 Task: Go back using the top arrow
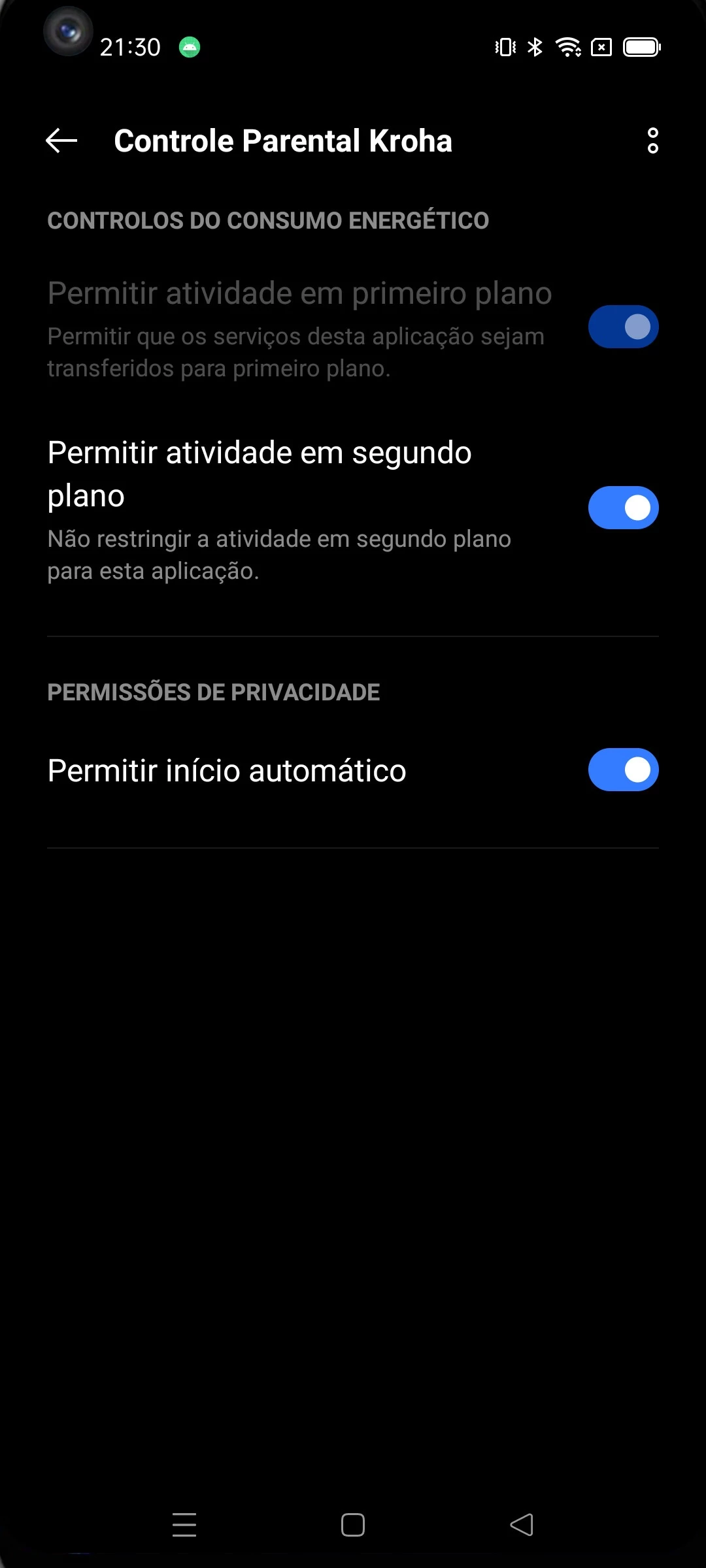click(x=61, y=140)
